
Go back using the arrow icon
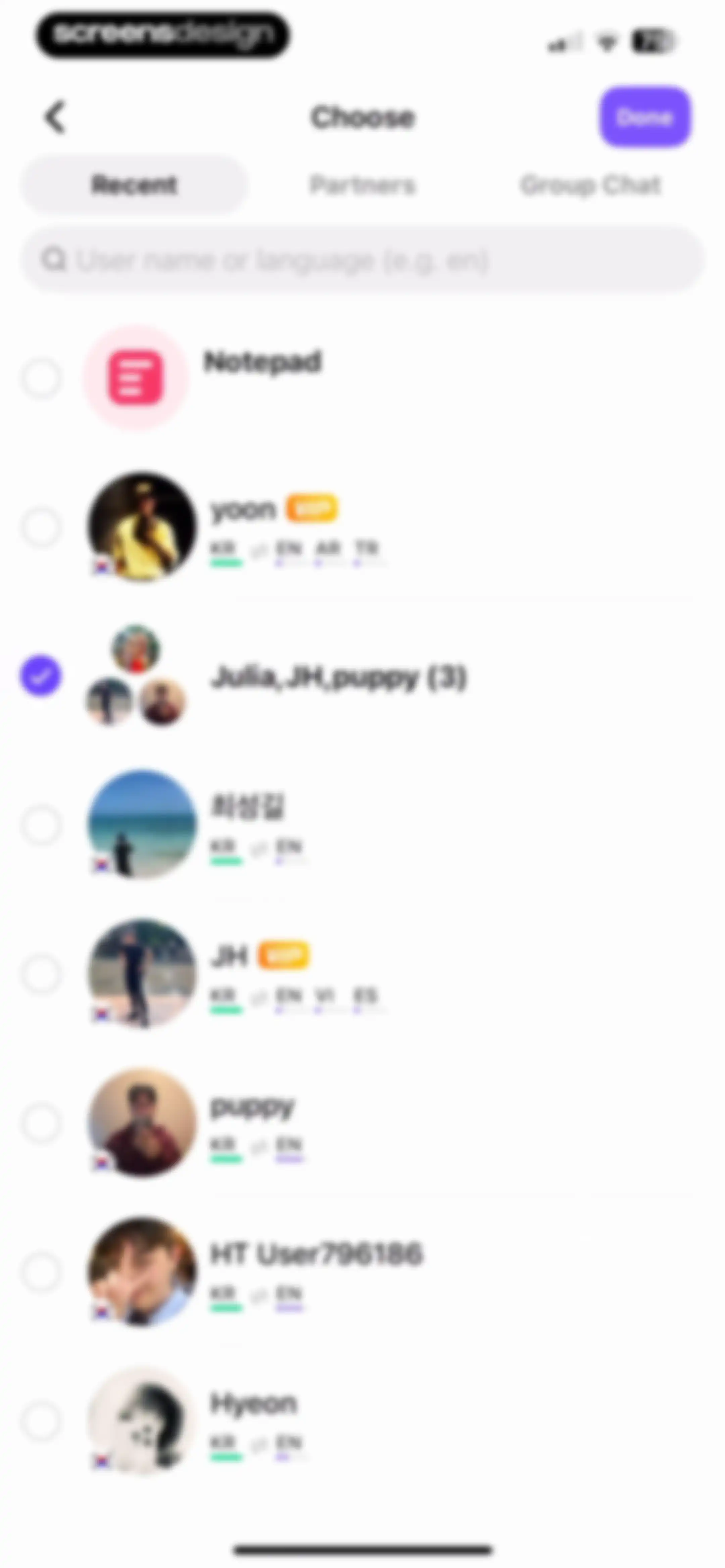pyautogui.click(x=55, y=117)
